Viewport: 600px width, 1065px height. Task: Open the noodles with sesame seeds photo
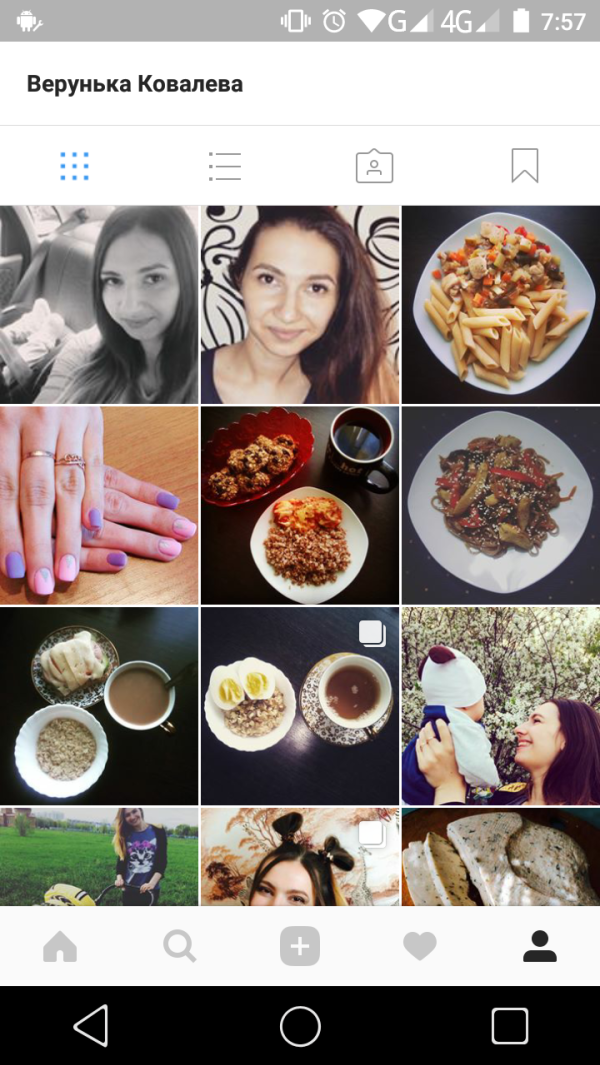point(500,504)
